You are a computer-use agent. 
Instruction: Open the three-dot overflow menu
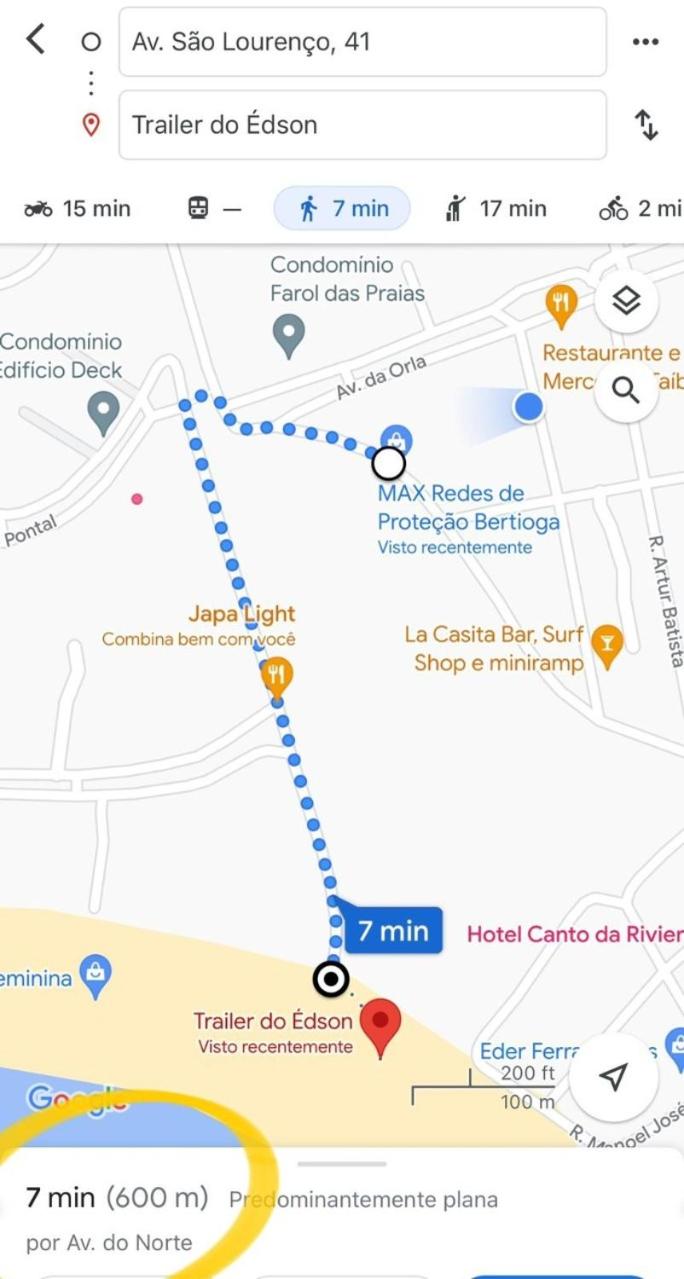(646, 42)
